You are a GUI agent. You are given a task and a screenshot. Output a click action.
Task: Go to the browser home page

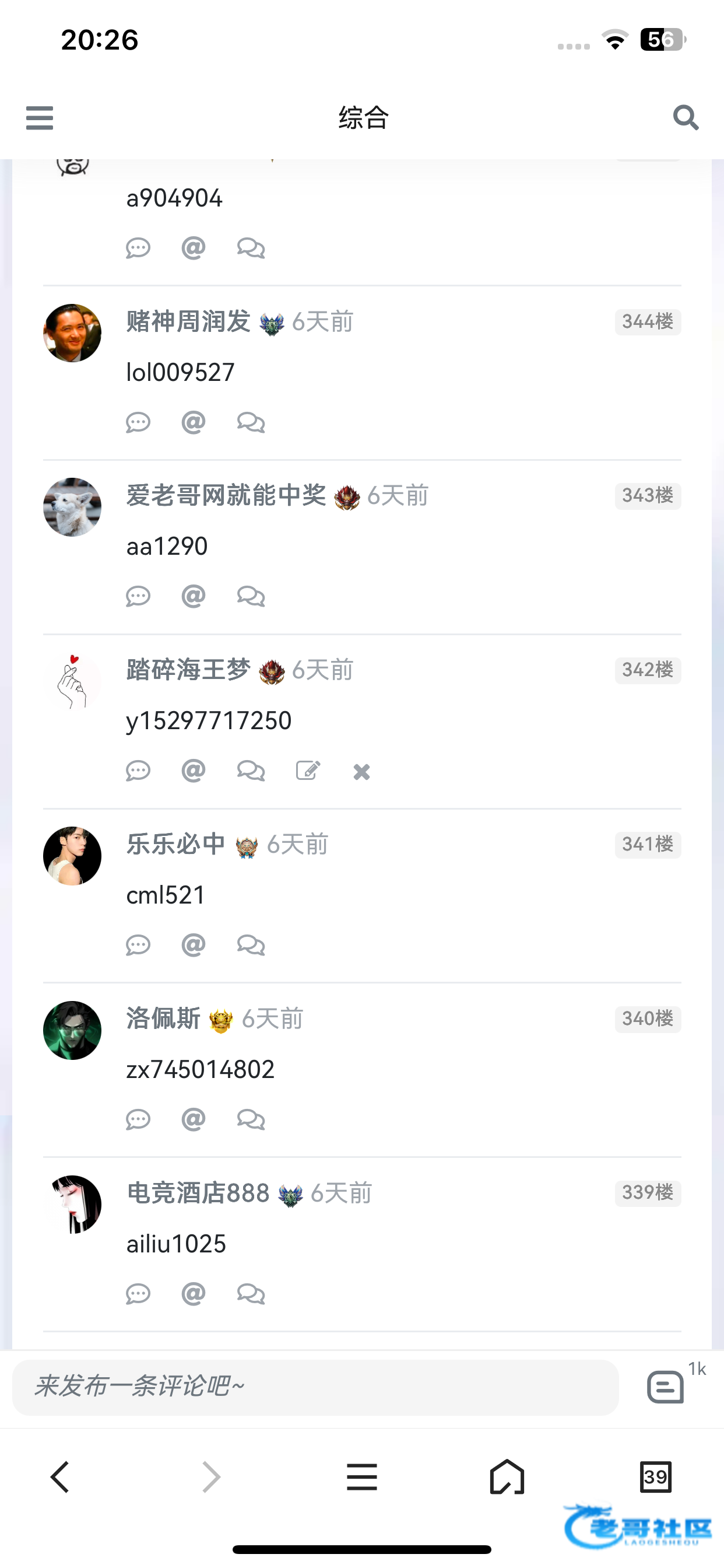click(507, 1478)
